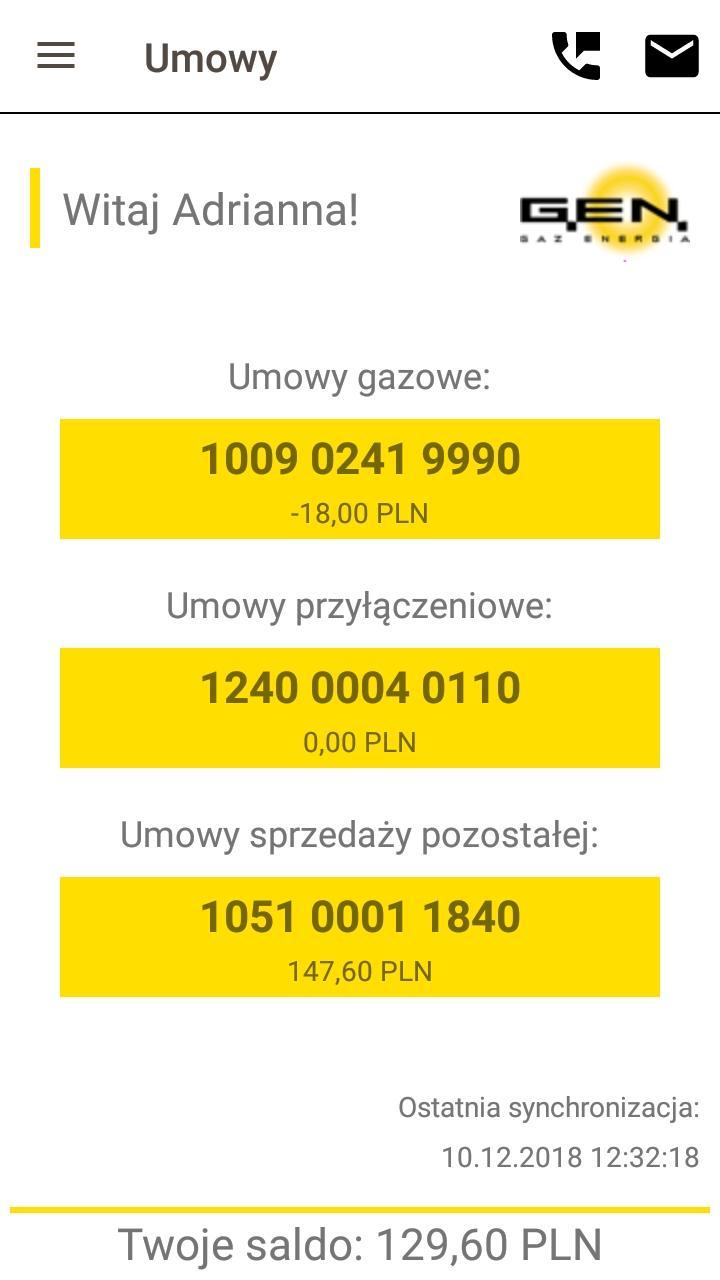Tap the phone call icon
This screenshot has height=1280, width=720.
click(x=576, y=56)
